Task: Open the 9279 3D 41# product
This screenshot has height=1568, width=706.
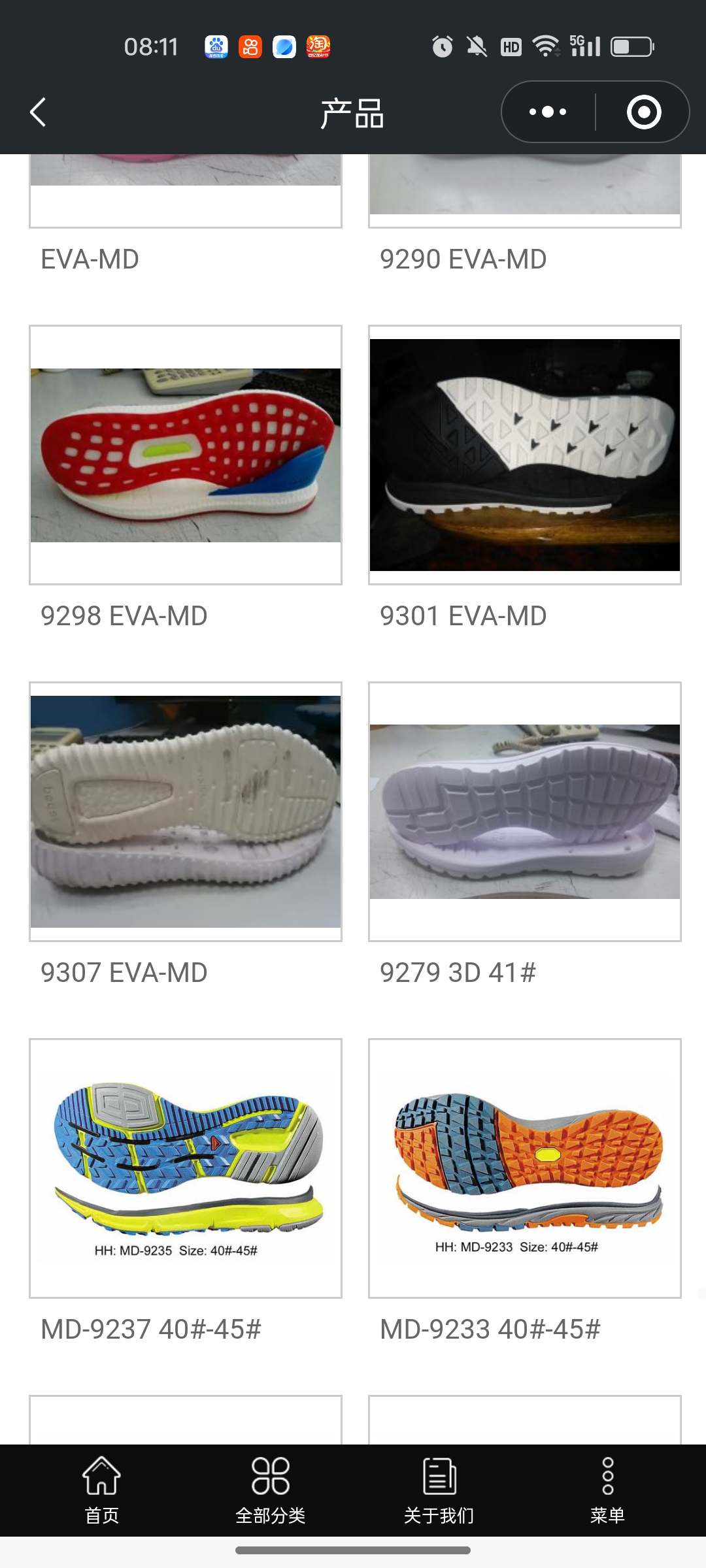Action: [x=525, y=811]
